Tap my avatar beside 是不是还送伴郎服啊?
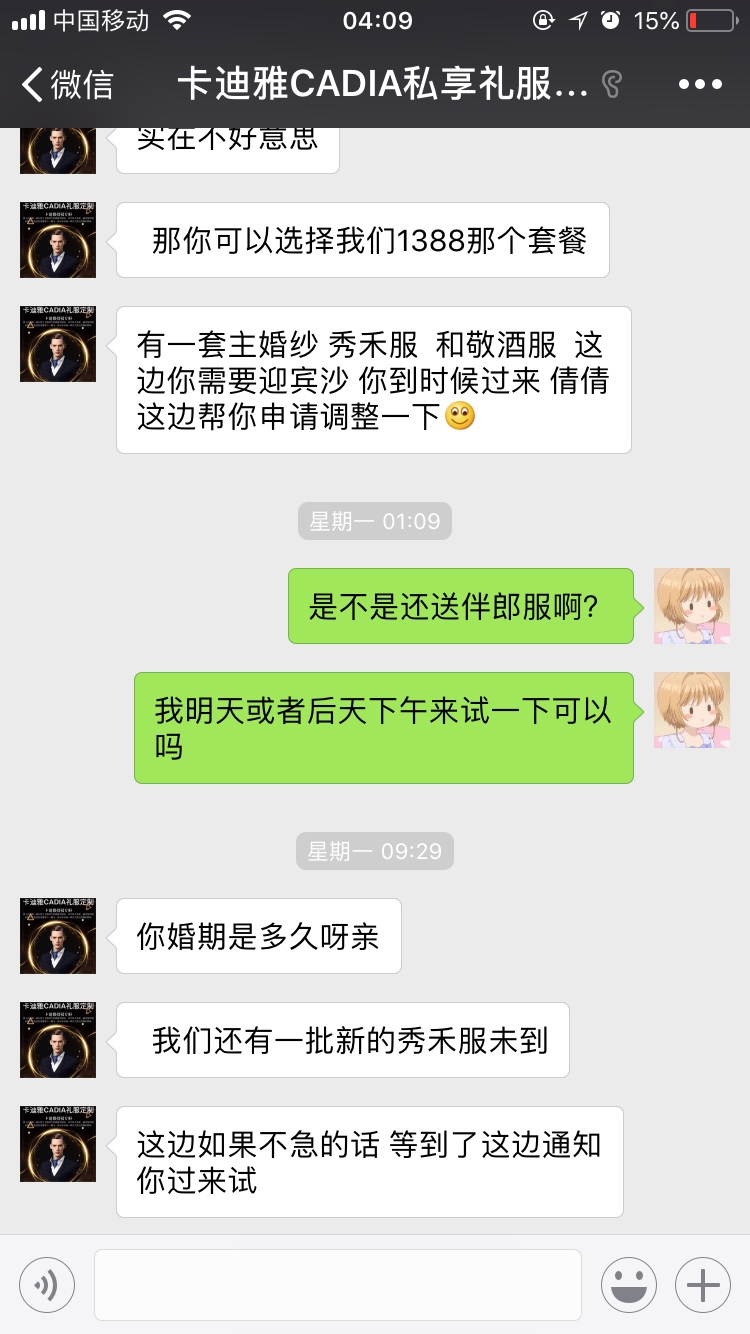This screenshot has height=1334, width=750. 692,606
